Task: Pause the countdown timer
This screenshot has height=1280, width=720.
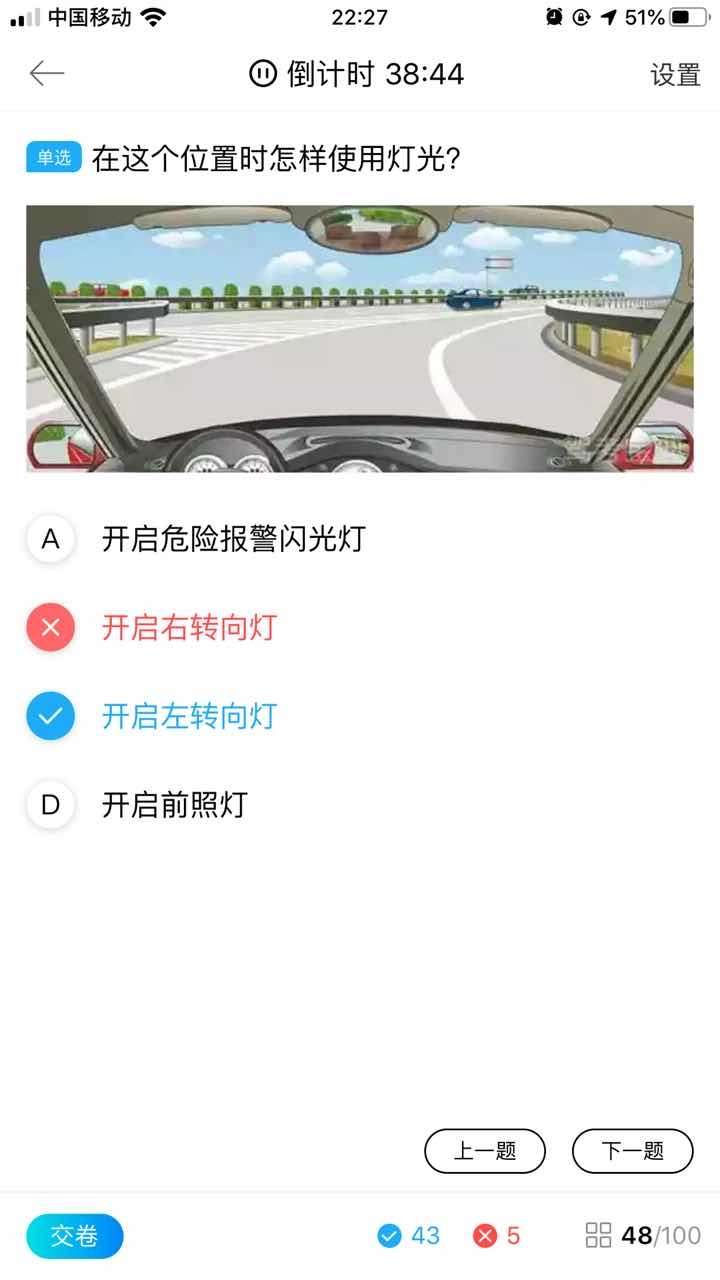Action: pyautogui.click(x=263, y=74)
